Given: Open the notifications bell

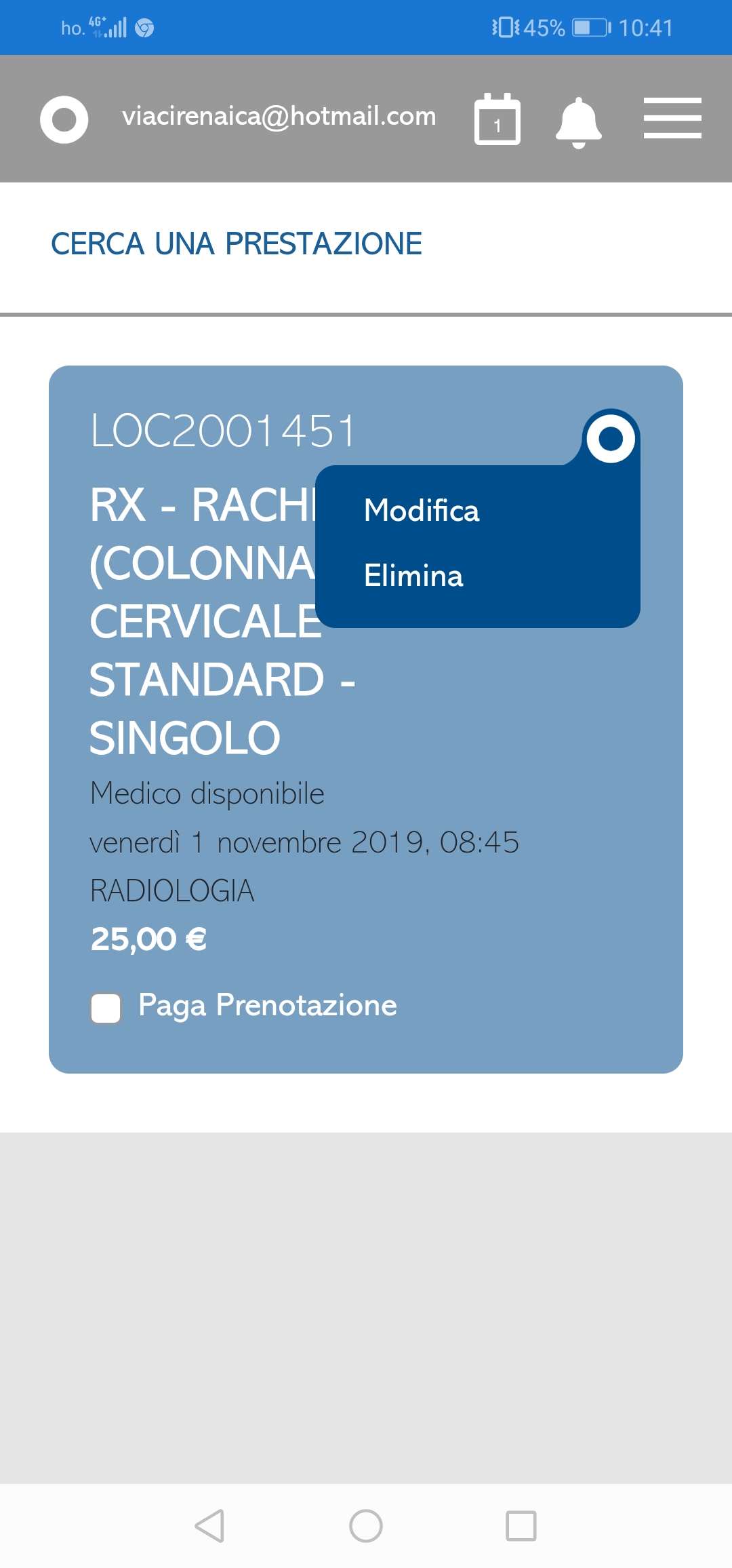Looking at the screenshot, I should [579, 122].
